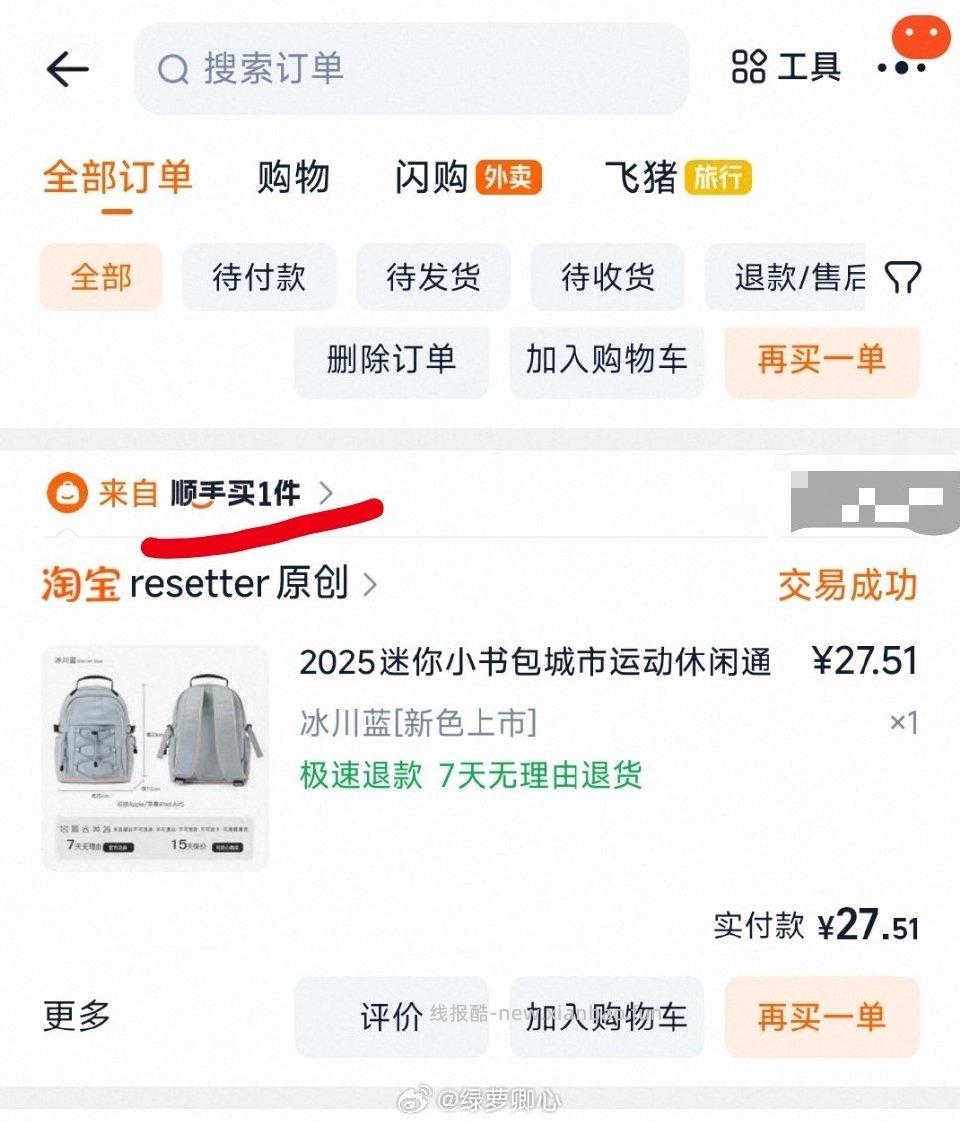Click the 再买一单 button for this order
Viewport: 960px width, 1122px height.
pyautogui.click(x=821, y=1017)
